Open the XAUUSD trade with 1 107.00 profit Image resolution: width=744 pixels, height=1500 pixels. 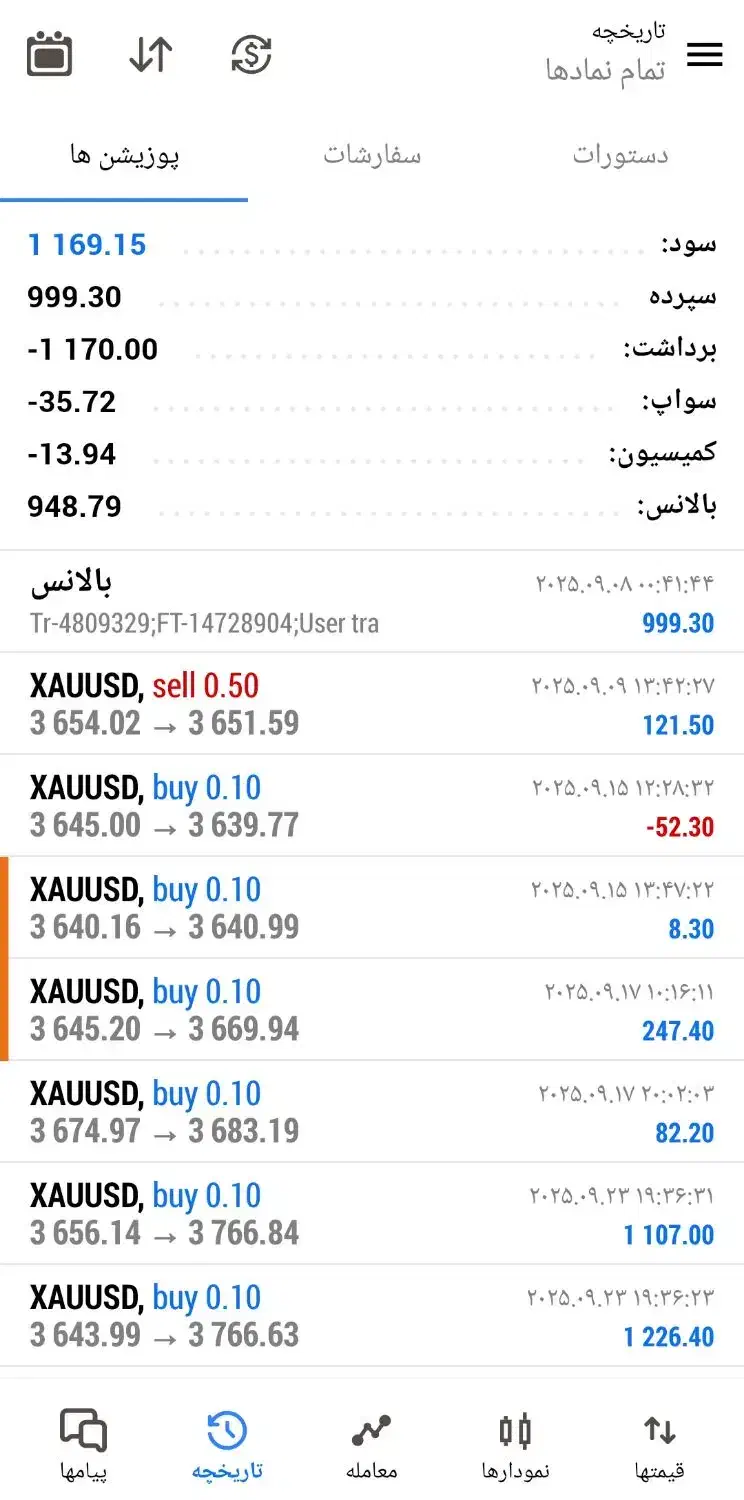pyautogui.click(x=372, y=1214)
